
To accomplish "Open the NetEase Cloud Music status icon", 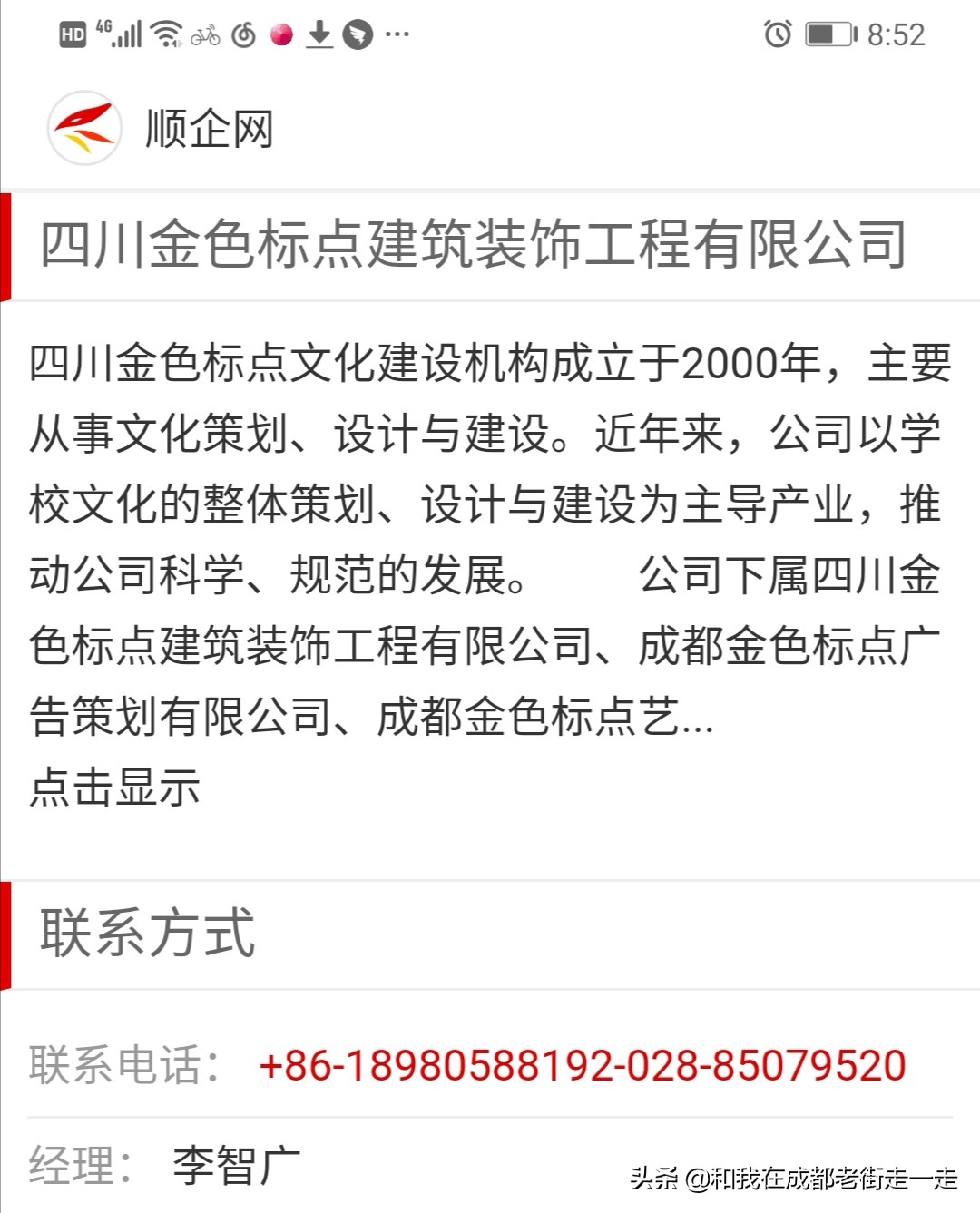I will (242, 34).
